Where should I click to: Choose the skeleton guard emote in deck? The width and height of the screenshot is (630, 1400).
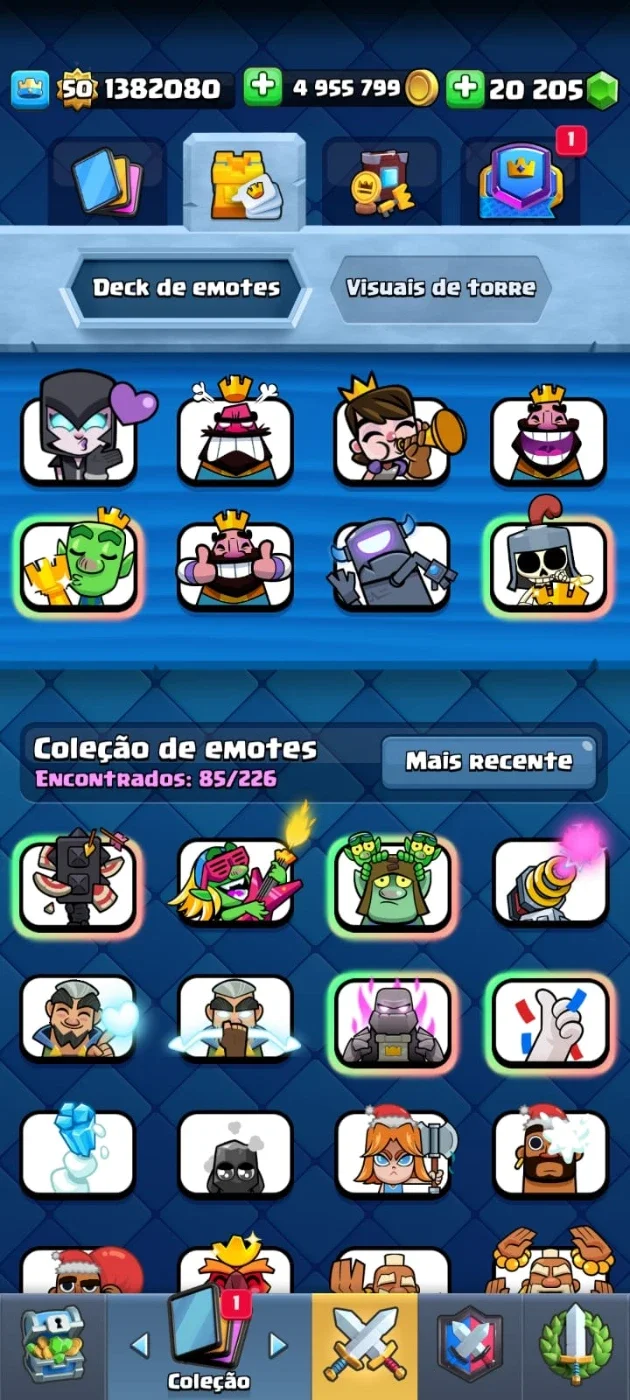point(550,562)
